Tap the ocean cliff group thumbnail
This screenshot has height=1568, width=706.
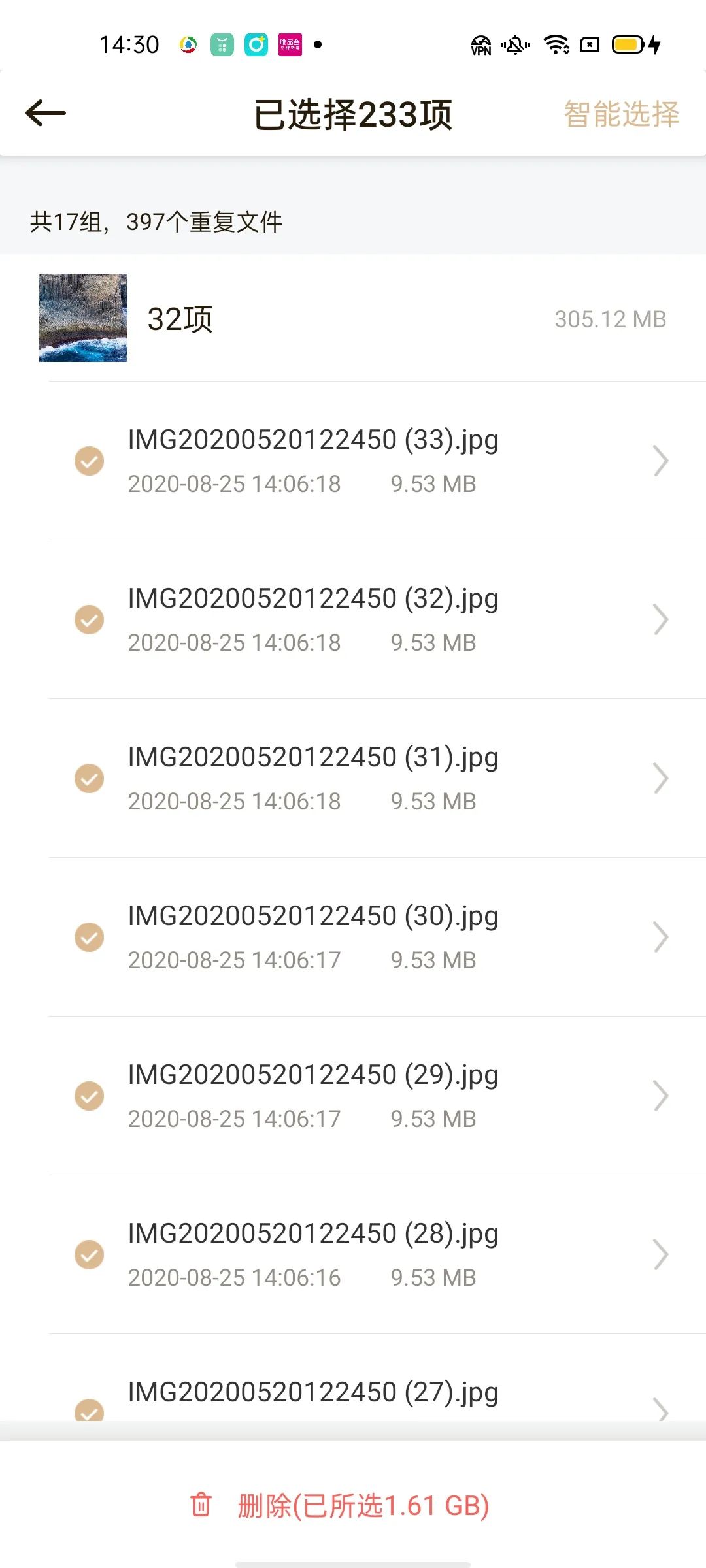[82, 318]
